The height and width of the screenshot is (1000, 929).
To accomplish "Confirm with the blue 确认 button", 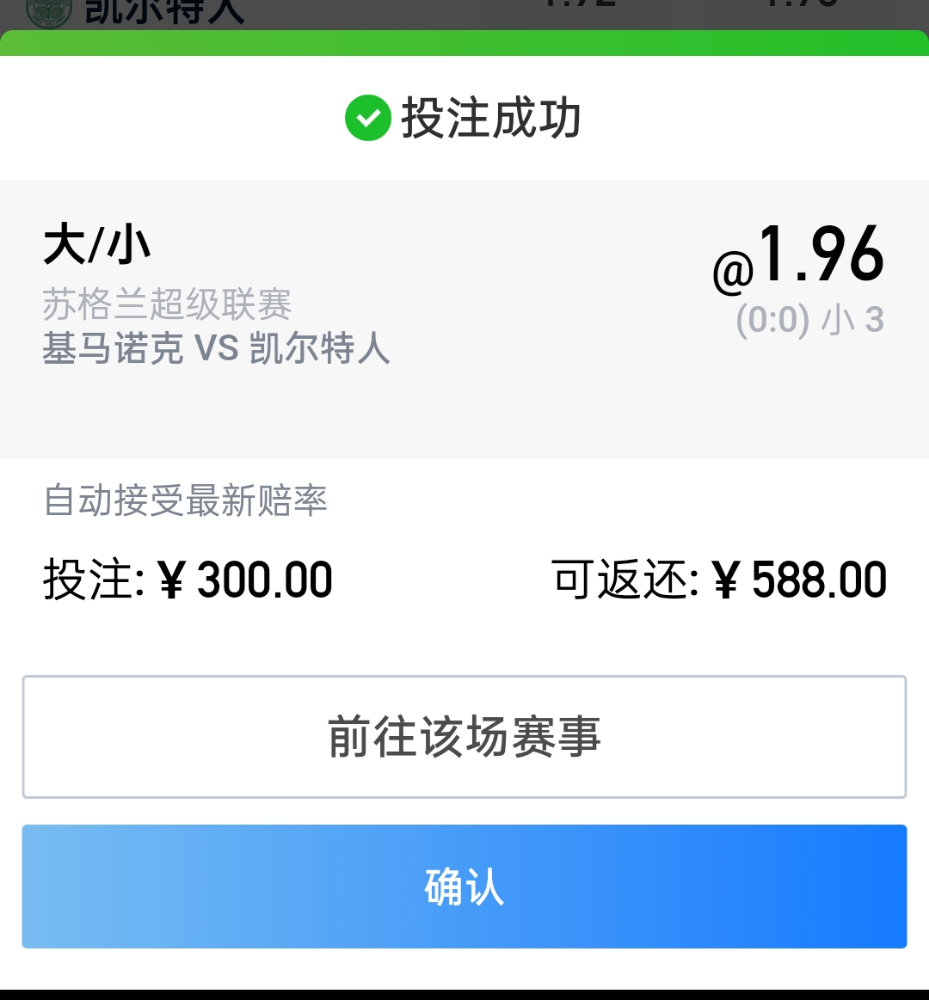I will coord(464,886).
